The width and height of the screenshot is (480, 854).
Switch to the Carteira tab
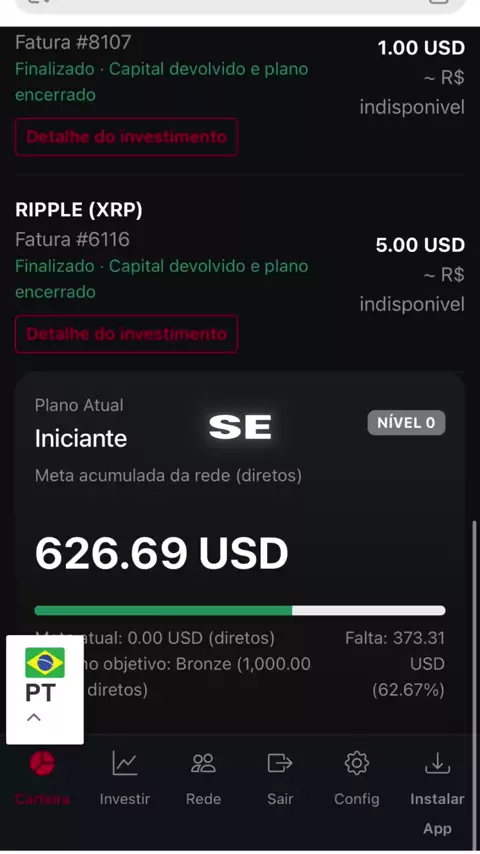(42, 777)
